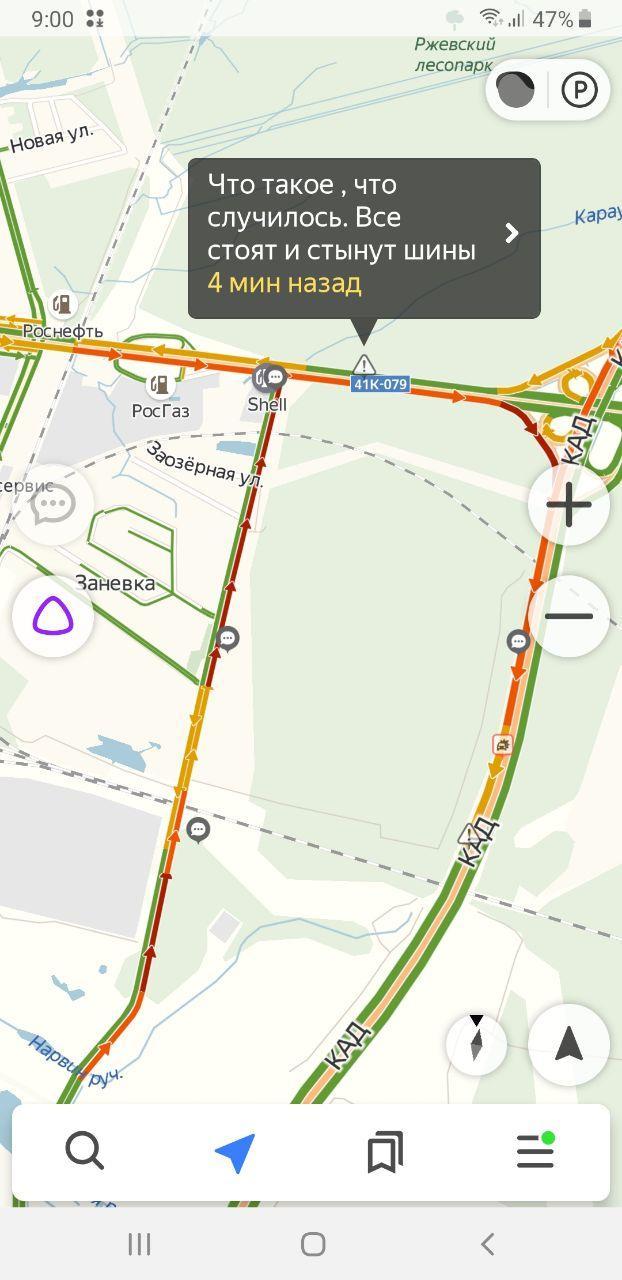The image size is (622, 1280).
Task: Toggle the traffic layer button
Action: click(x=517, y=90)
